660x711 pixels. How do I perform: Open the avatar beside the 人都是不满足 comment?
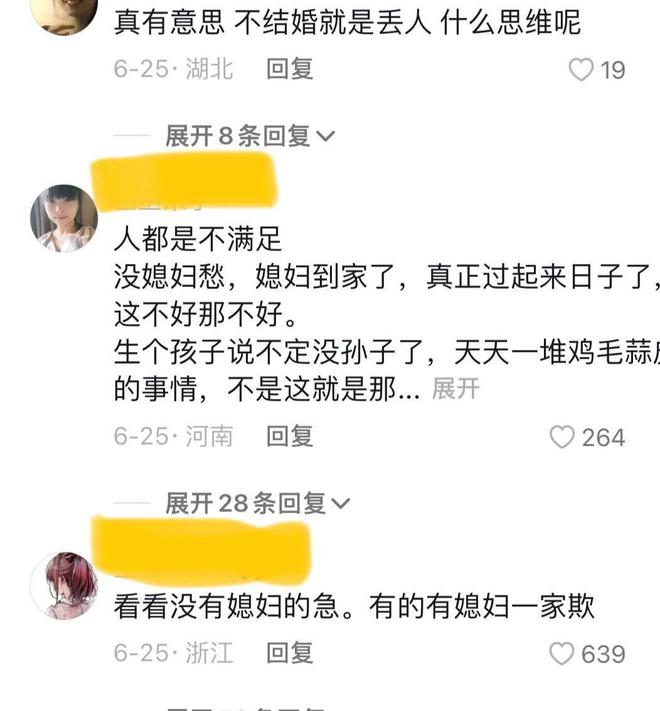click(64, 217)
